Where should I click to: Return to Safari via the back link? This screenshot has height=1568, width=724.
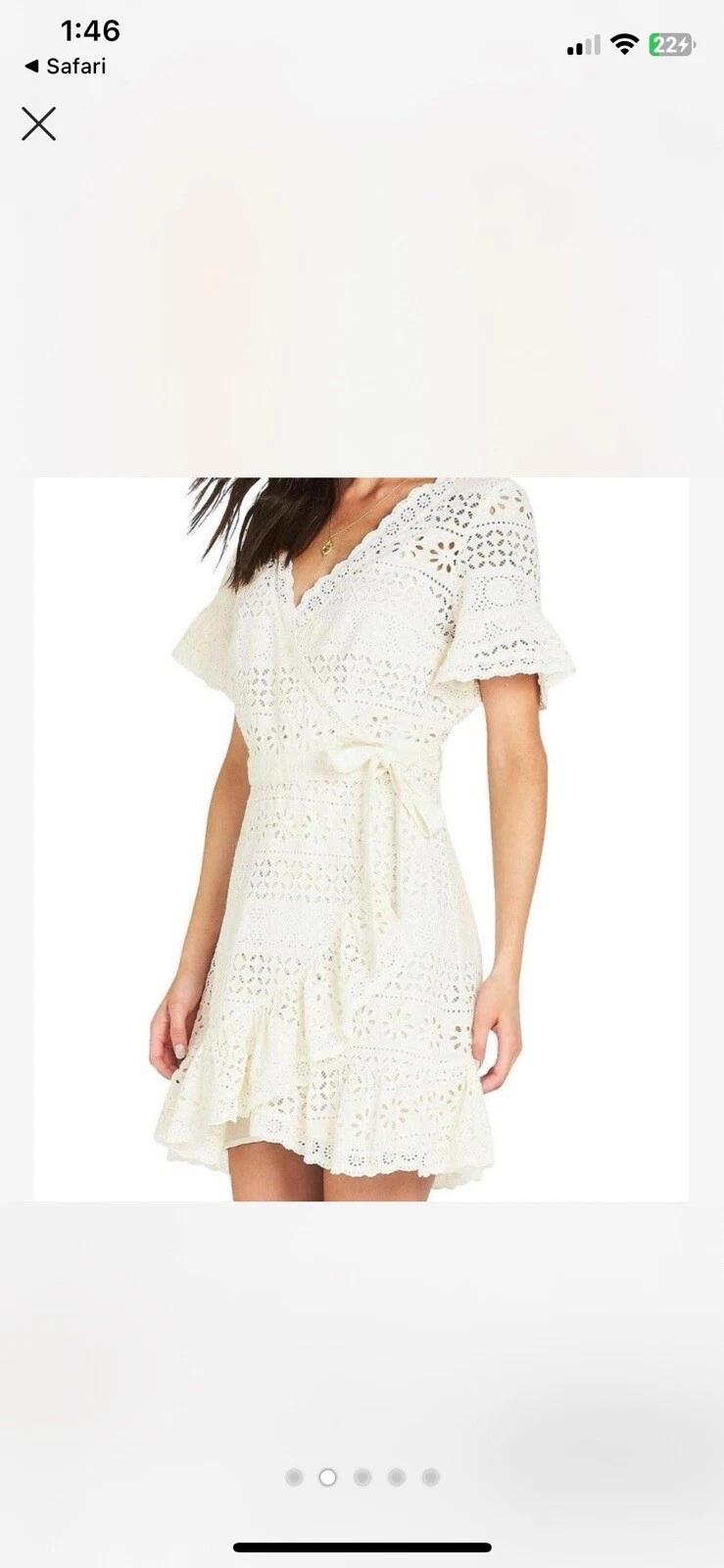pyautogui.click(x=65, y=67)
